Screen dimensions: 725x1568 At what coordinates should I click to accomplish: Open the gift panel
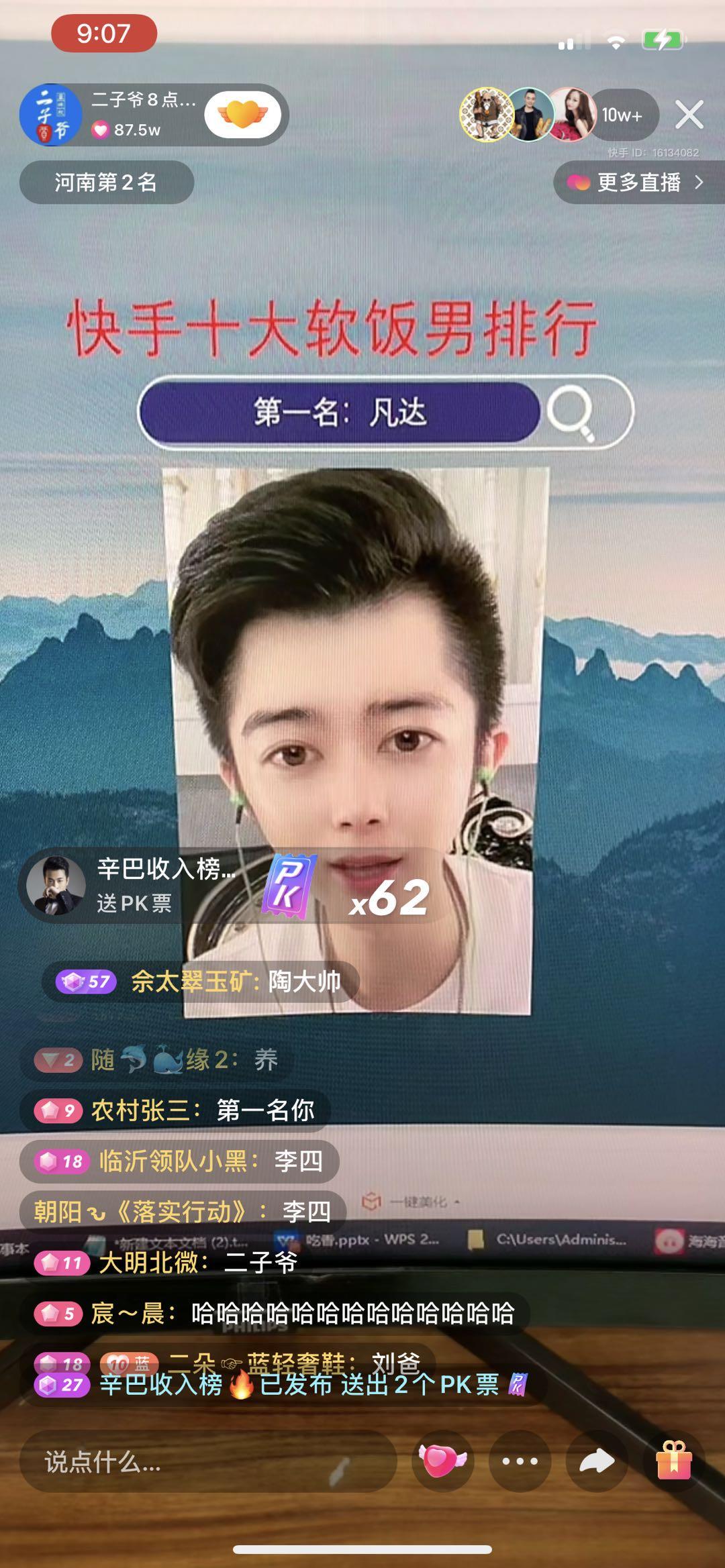click(x=674, y=1461)
